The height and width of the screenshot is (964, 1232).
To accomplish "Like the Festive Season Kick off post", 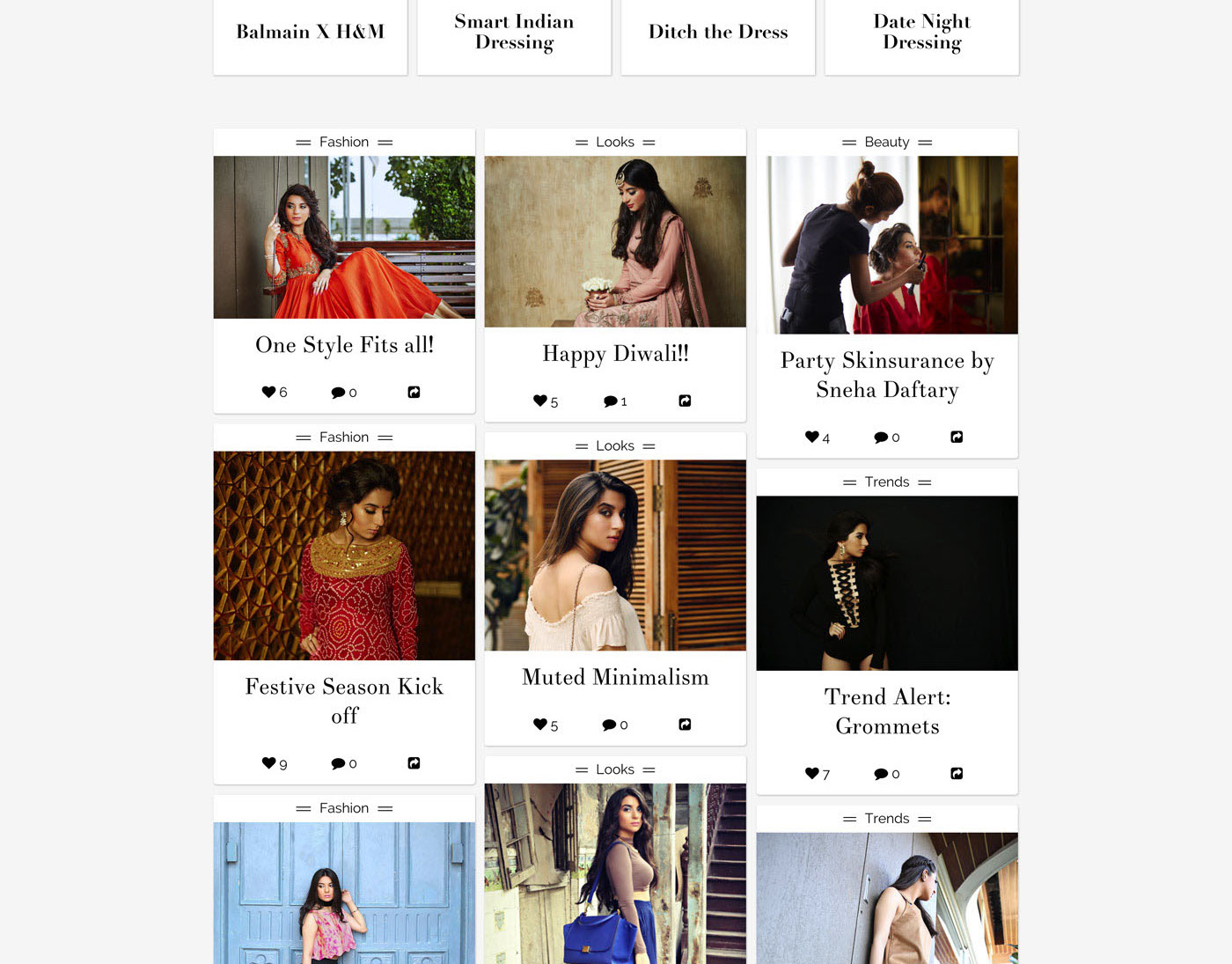I will click(269, 763).
